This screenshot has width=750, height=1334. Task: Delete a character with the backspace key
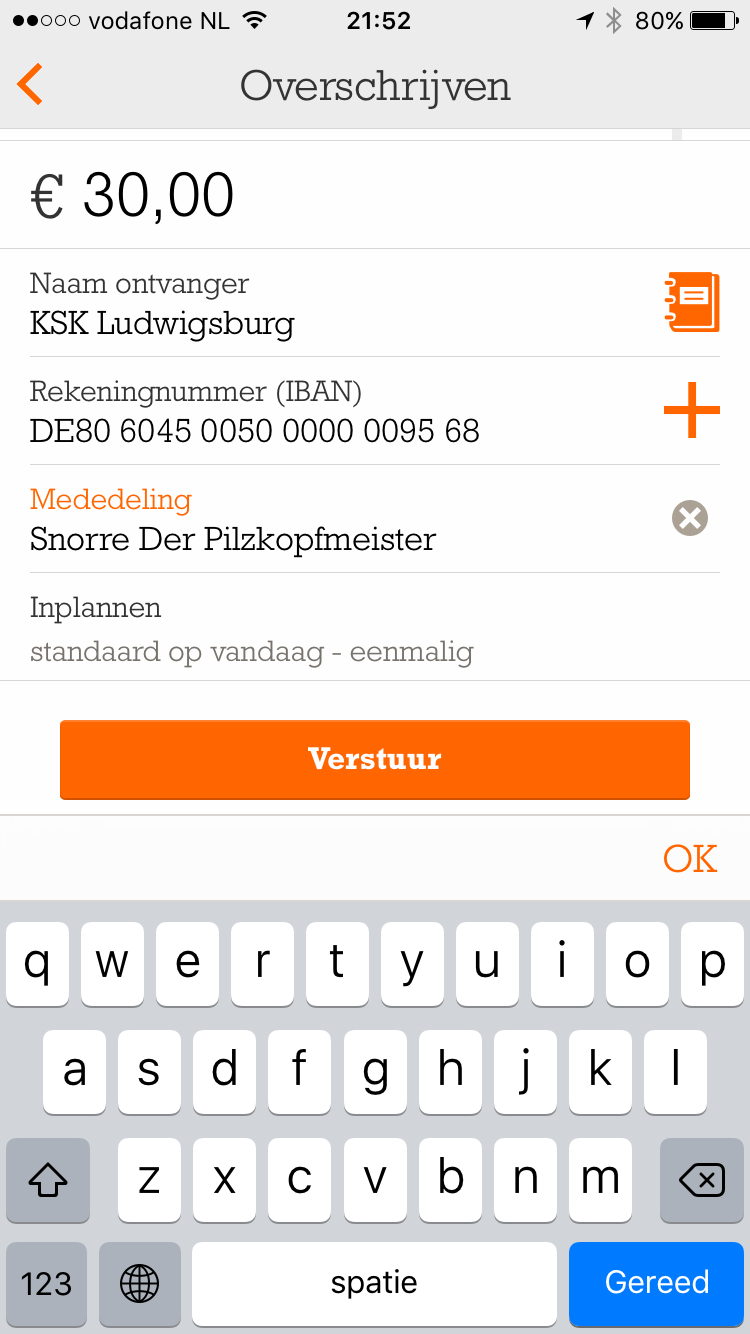coord(702,1181)
